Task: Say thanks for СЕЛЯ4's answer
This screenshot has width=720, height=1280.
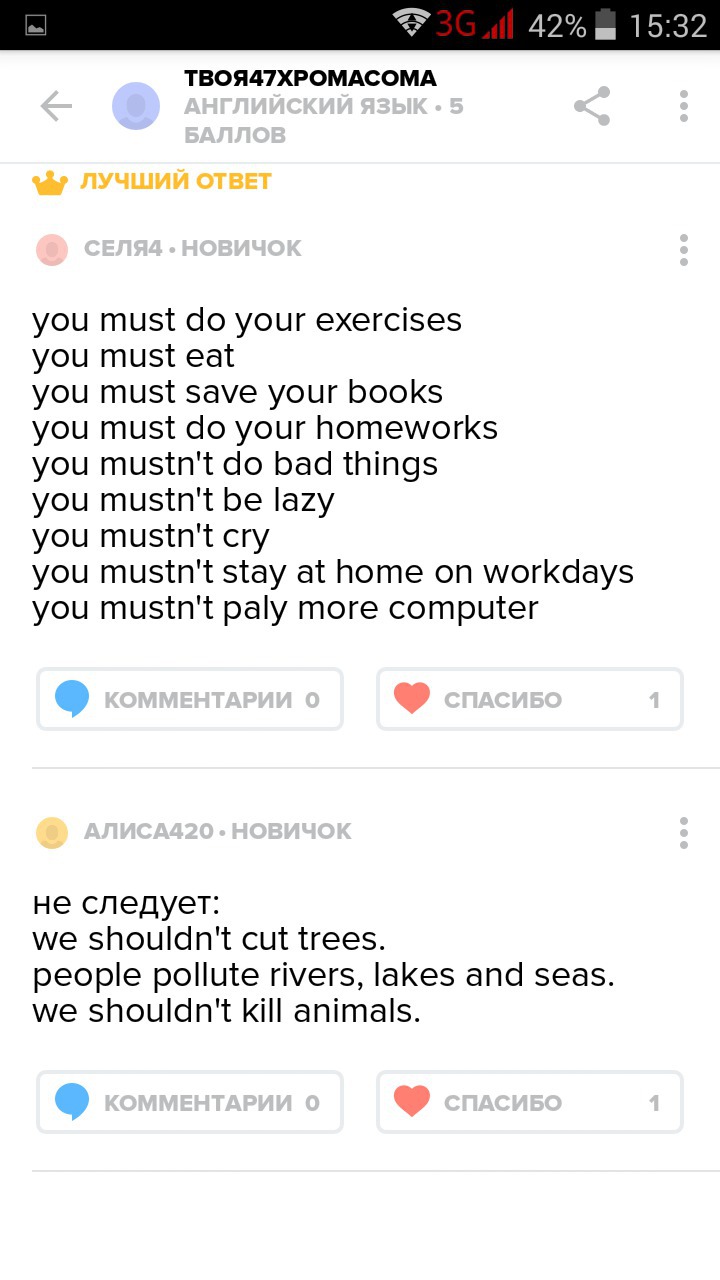Action: tap(529, 699)
